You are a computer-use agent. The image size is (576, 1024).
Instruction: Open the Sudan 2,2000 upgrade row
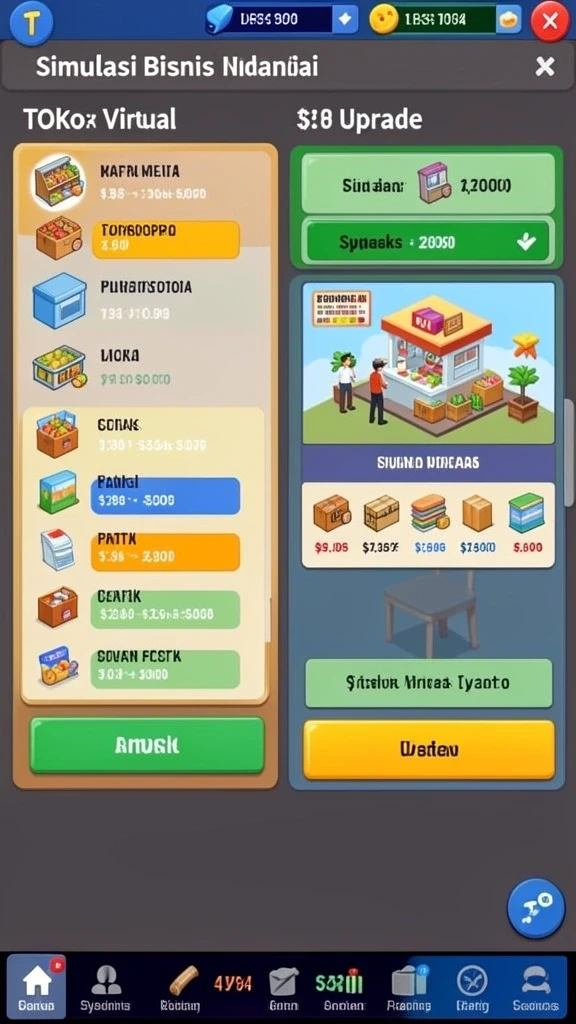[428, 185]
